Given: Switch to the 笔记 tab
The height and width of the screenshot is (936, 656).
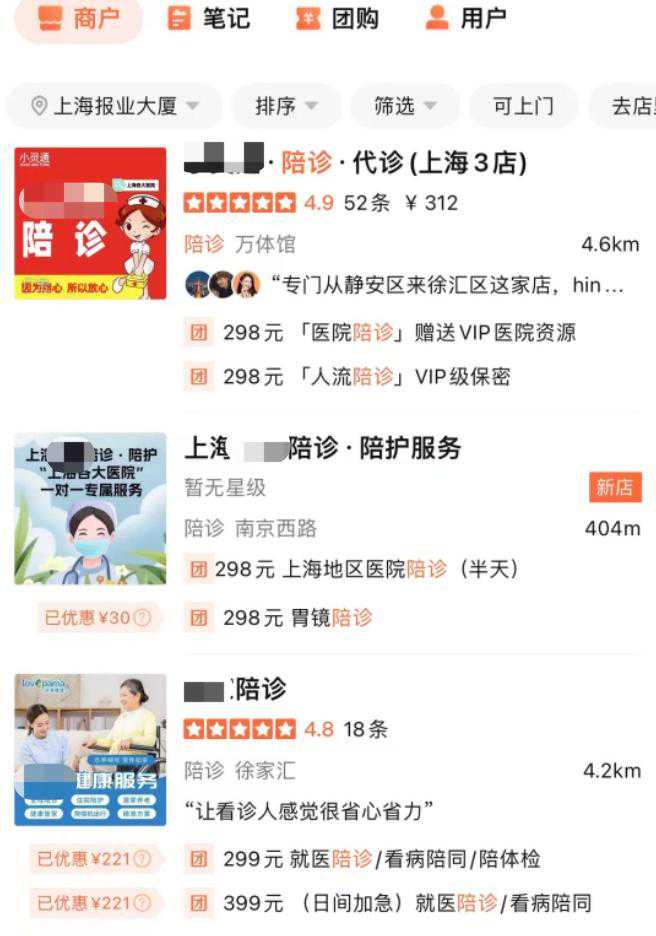Looking at the screenshot, I should coord(209,19).
